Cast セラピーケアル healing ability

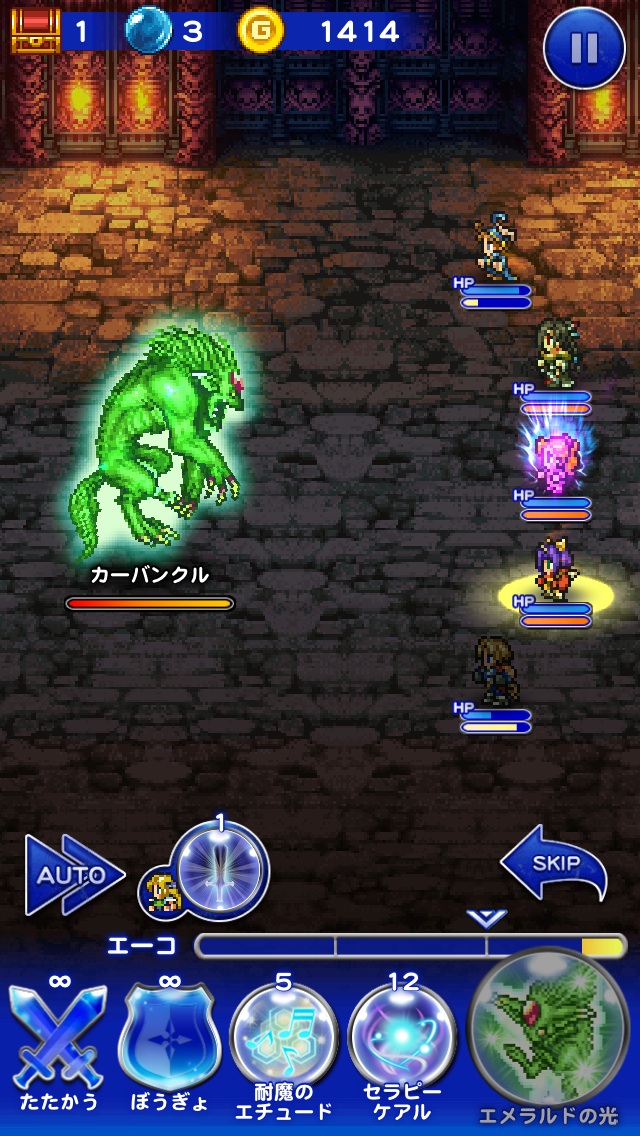coord(403,1040)
